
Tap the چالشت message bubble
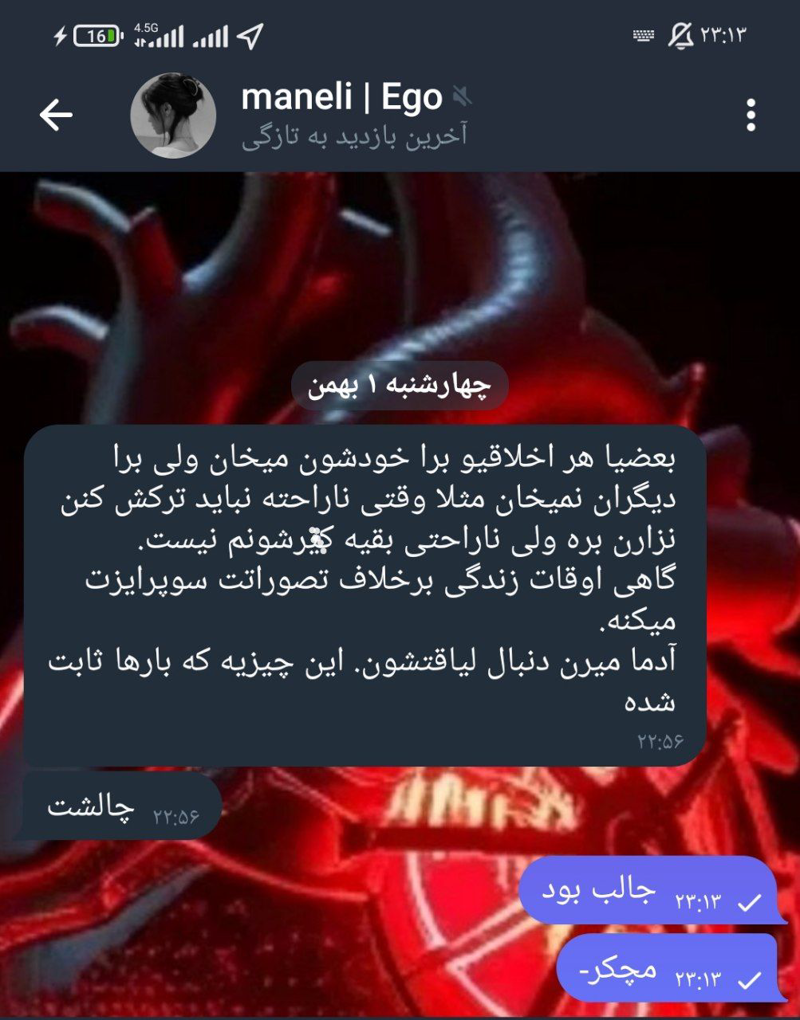122,805
